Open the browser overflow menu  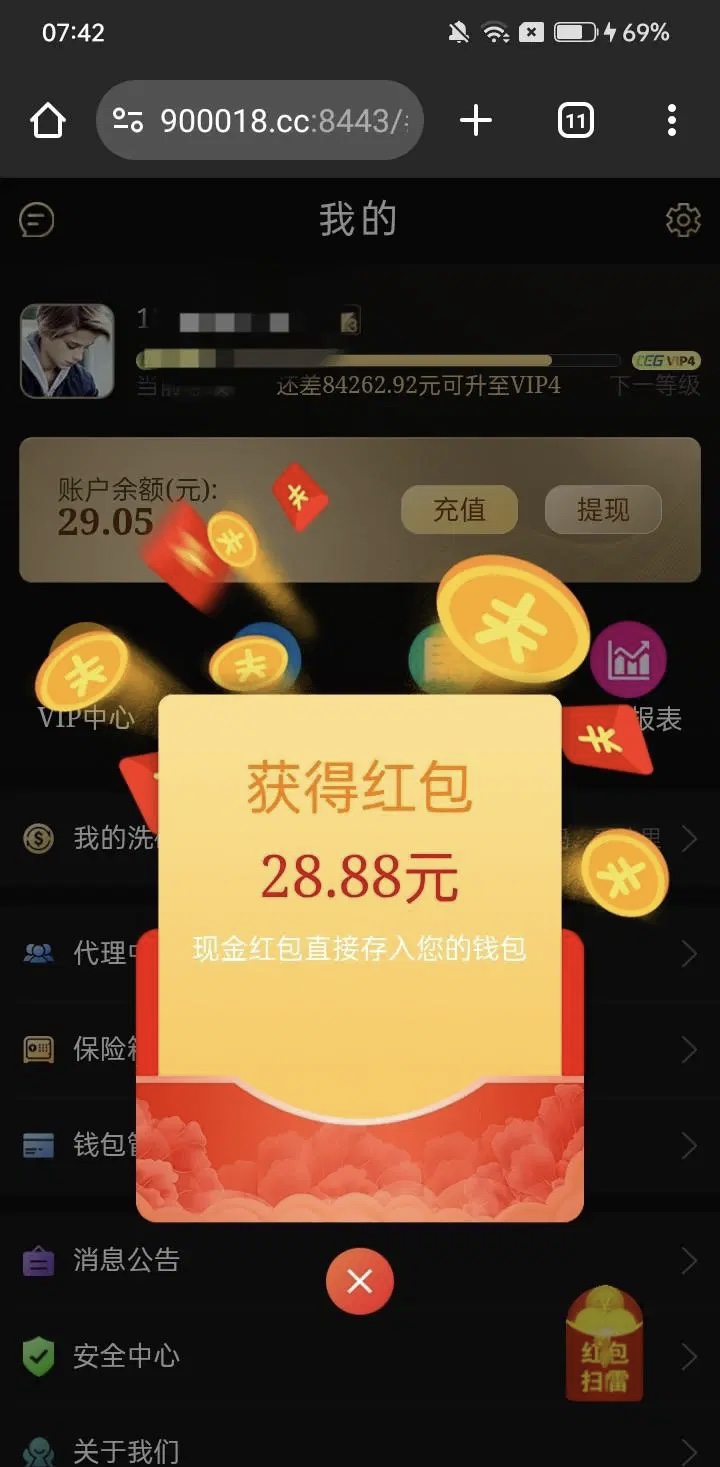(x=672, y=121)
